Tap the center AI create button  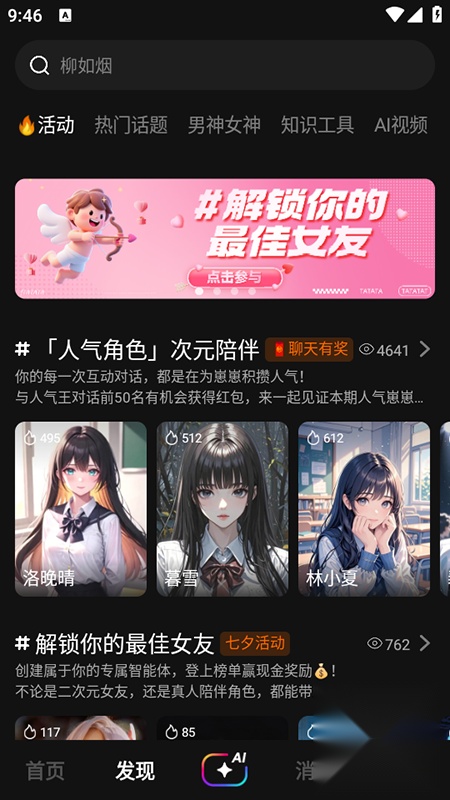[x=225, y=769]
